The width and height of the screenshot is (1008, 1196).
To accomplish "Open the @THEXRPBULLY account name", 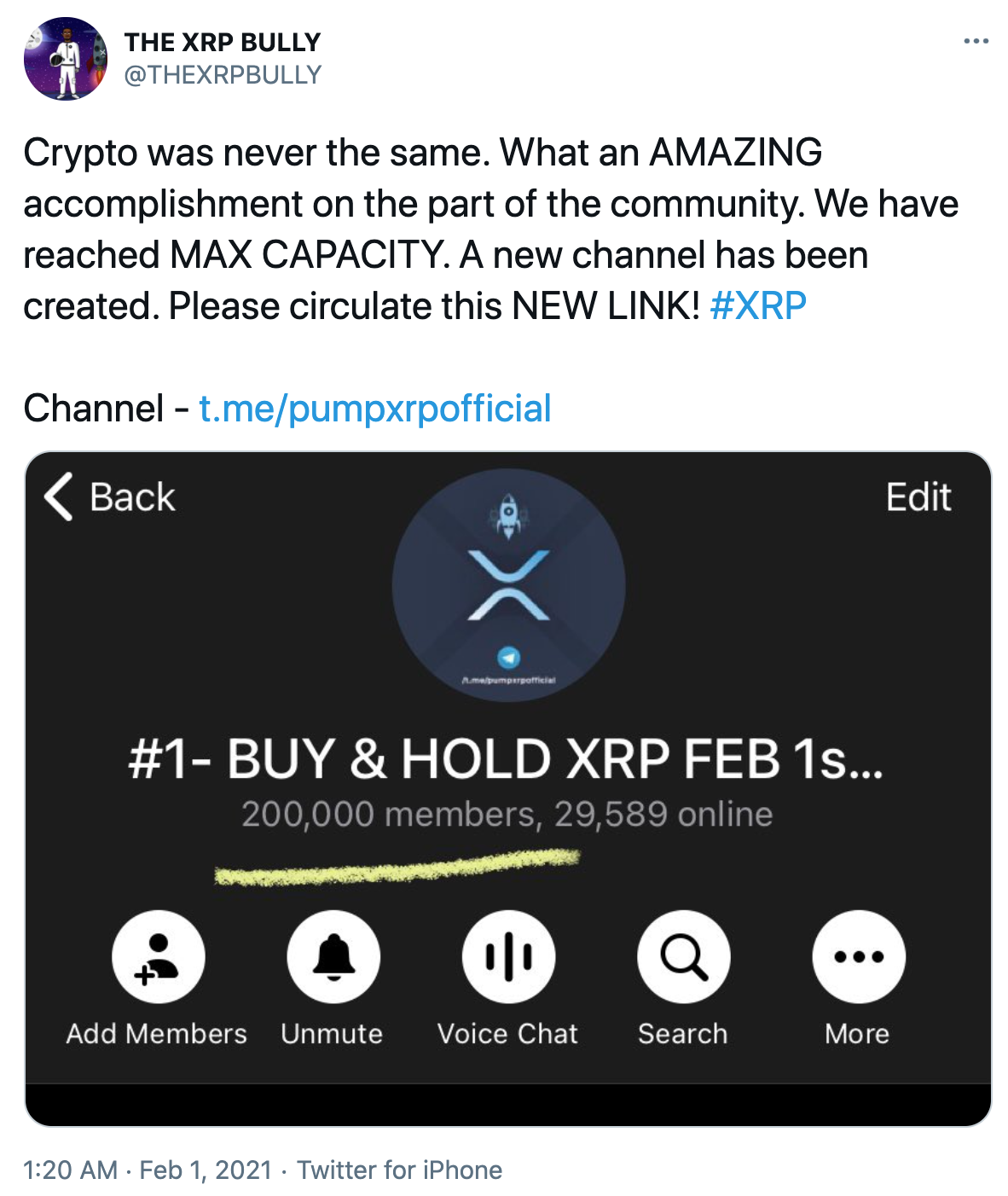I will [223, 75].
